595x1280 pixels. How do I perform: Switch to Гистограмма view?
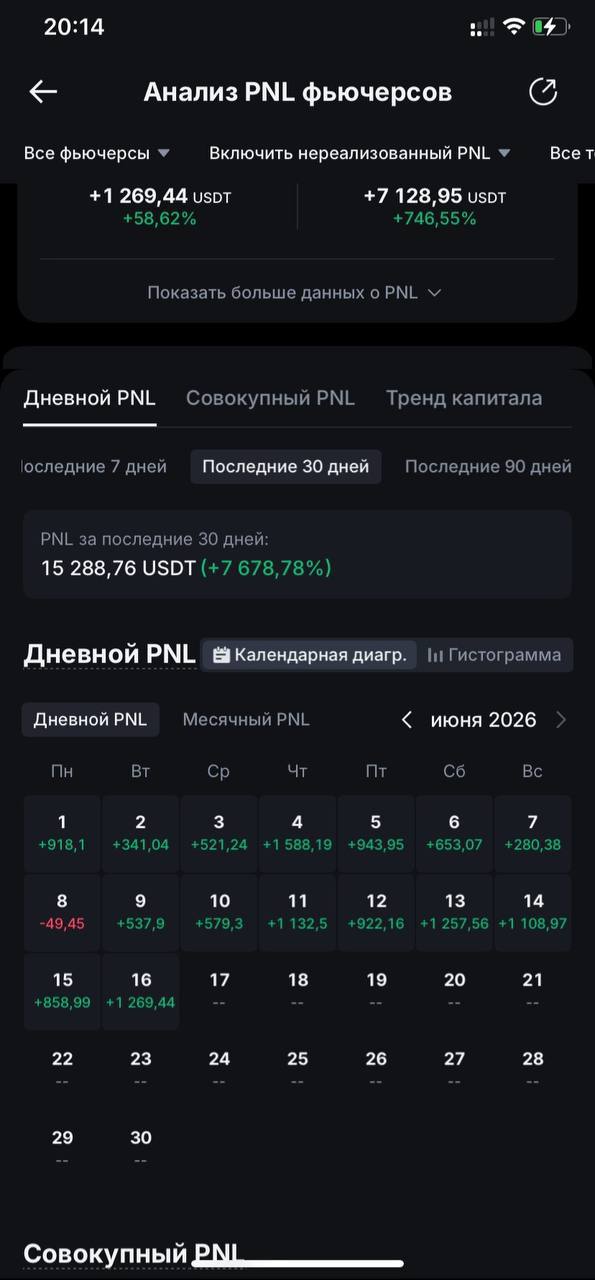tap(494, 656)
